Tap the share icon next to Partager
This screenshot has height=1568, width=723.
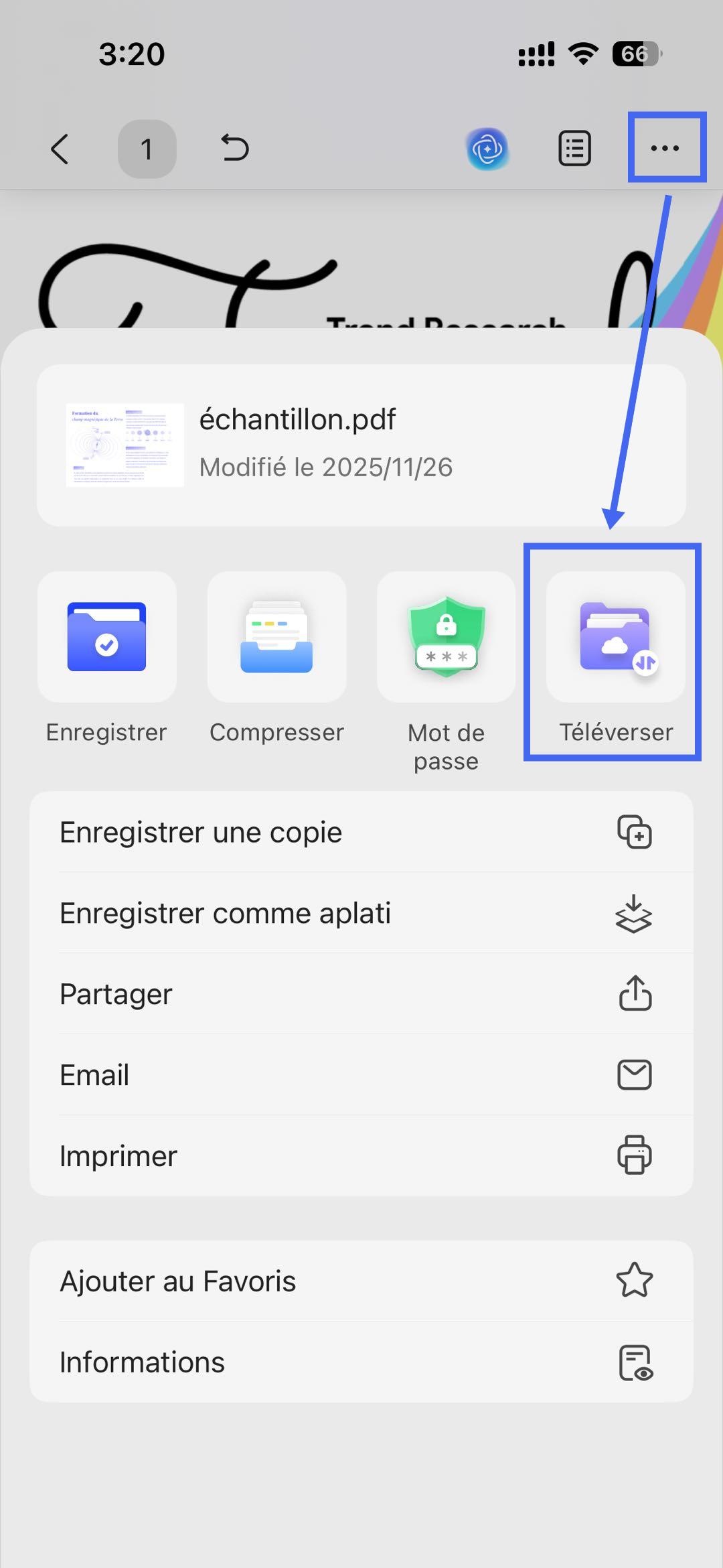(x=635, y=993)
